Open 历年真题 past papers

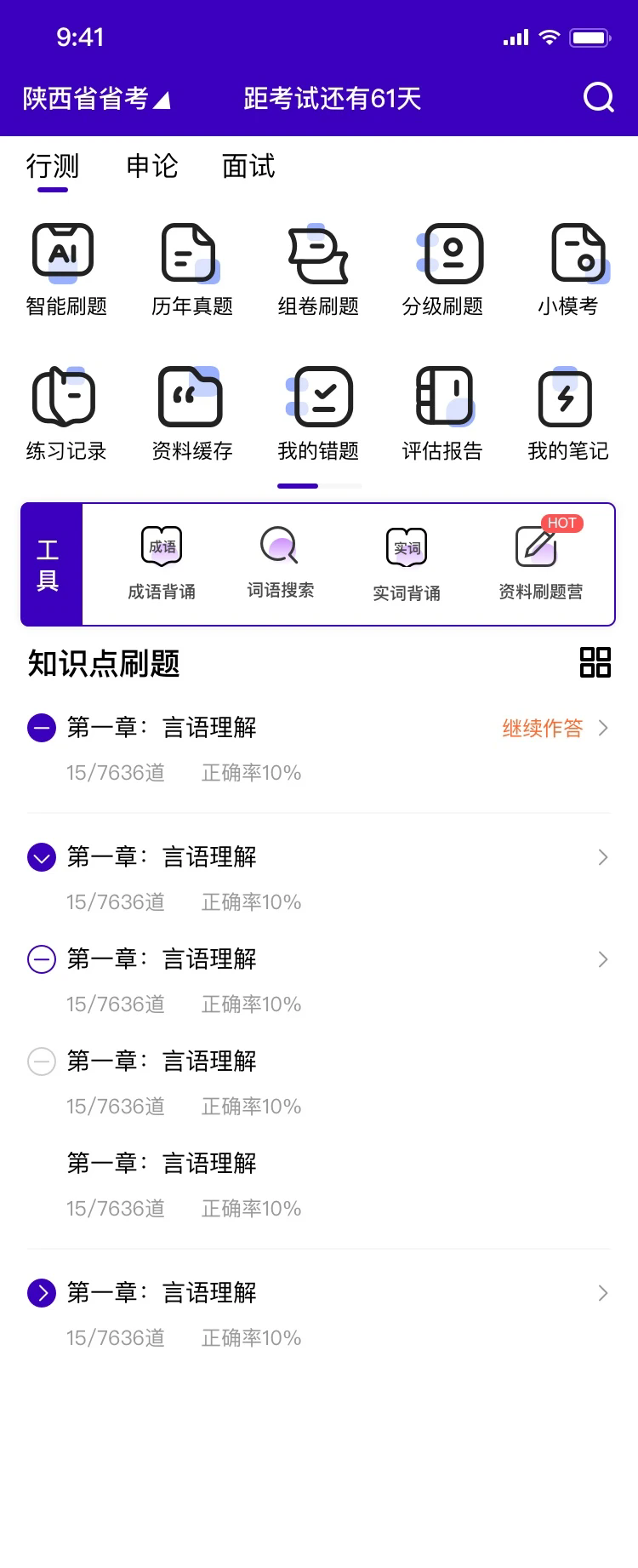pyautogui.click(x=191, y=269)
